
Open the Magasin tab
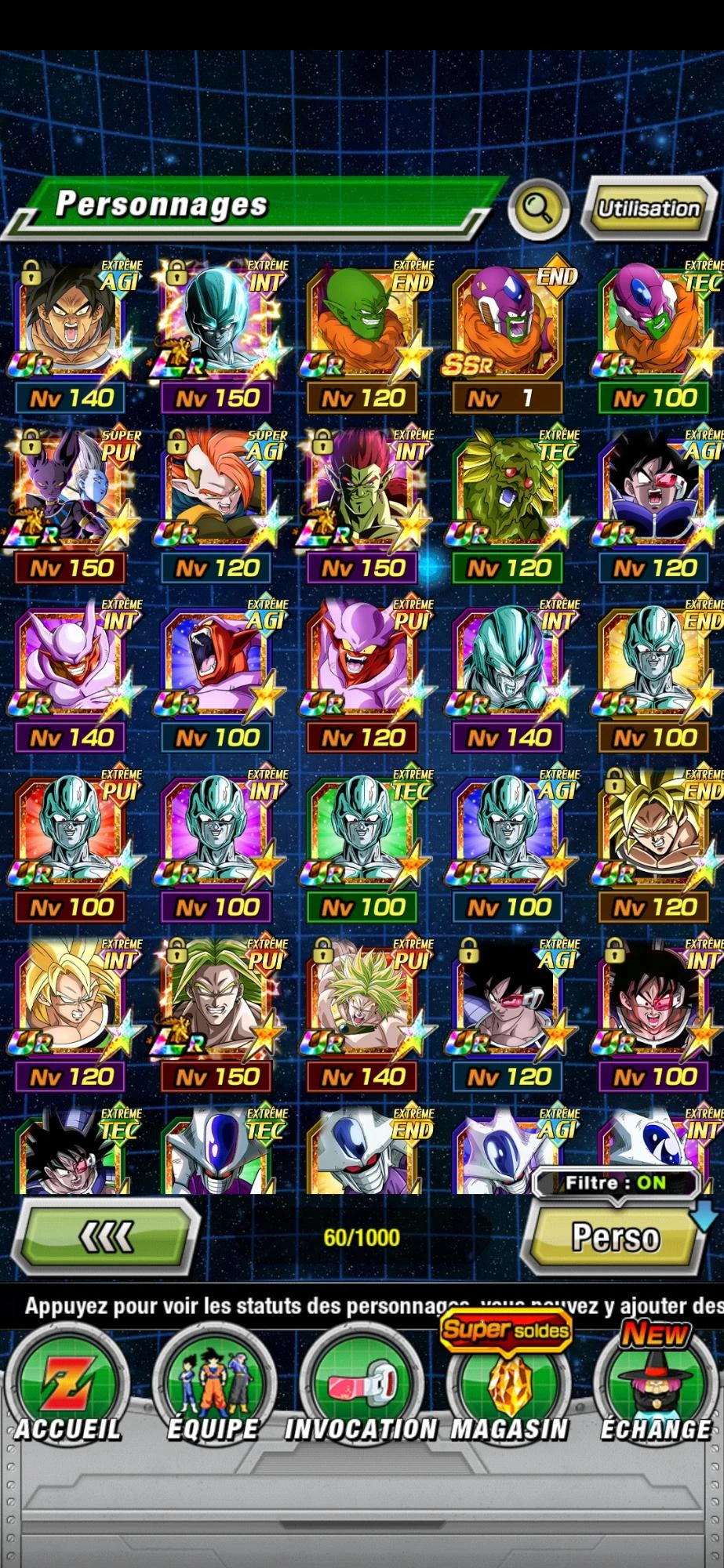point(508,1388)
